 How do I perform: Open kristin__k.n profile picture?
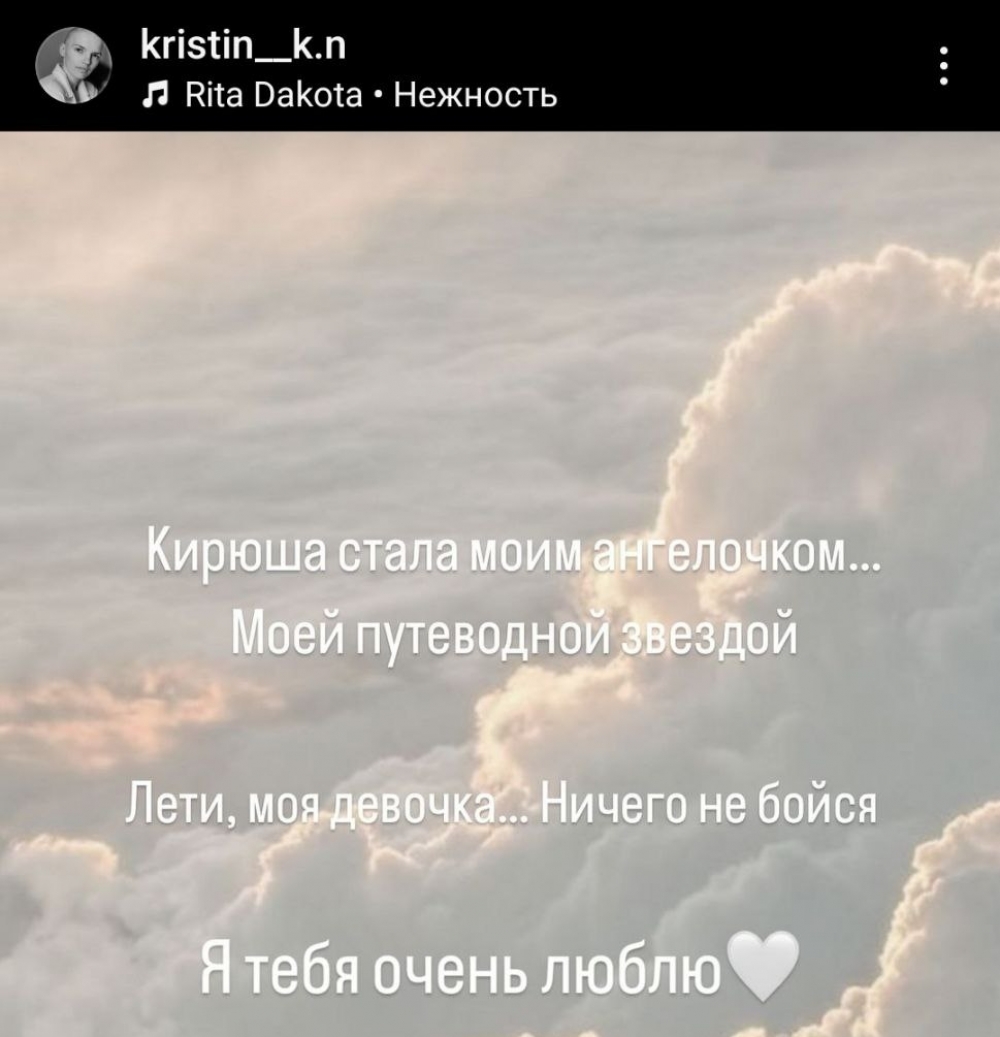[74, 68]
